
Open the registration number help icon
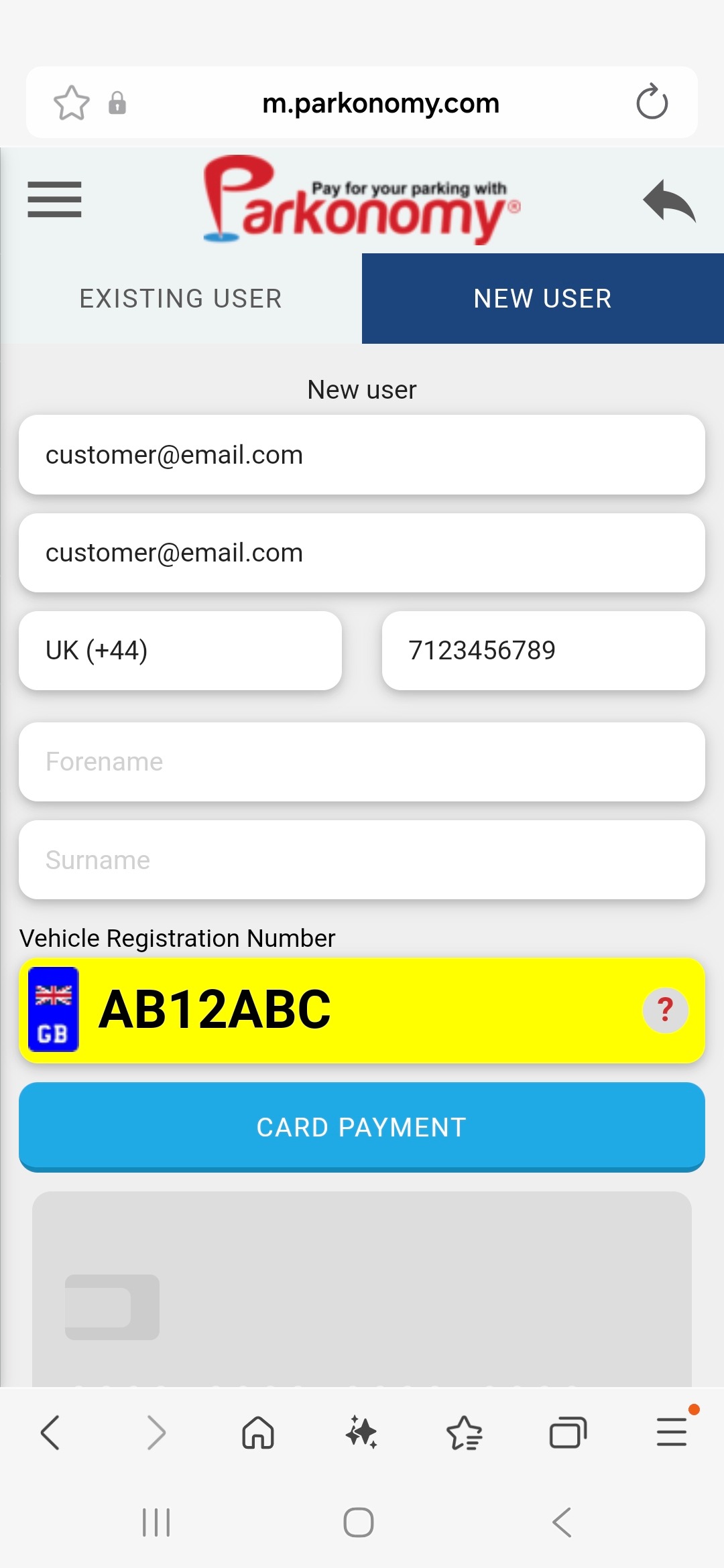pyautogui.click(x=665, y=1010)
